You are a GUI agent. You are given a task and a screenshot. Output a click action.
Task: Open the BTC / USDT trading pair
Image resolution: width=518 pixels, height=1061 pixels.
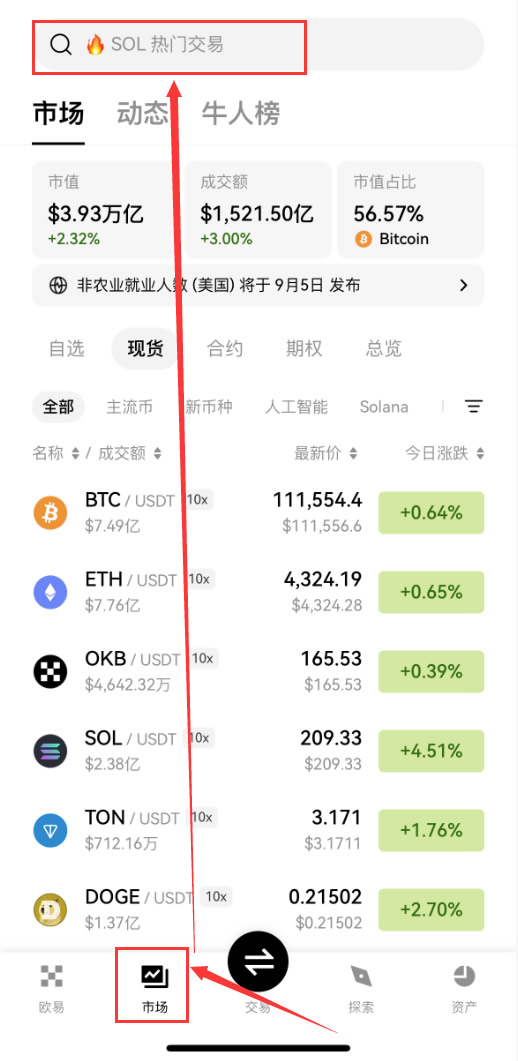258,512
